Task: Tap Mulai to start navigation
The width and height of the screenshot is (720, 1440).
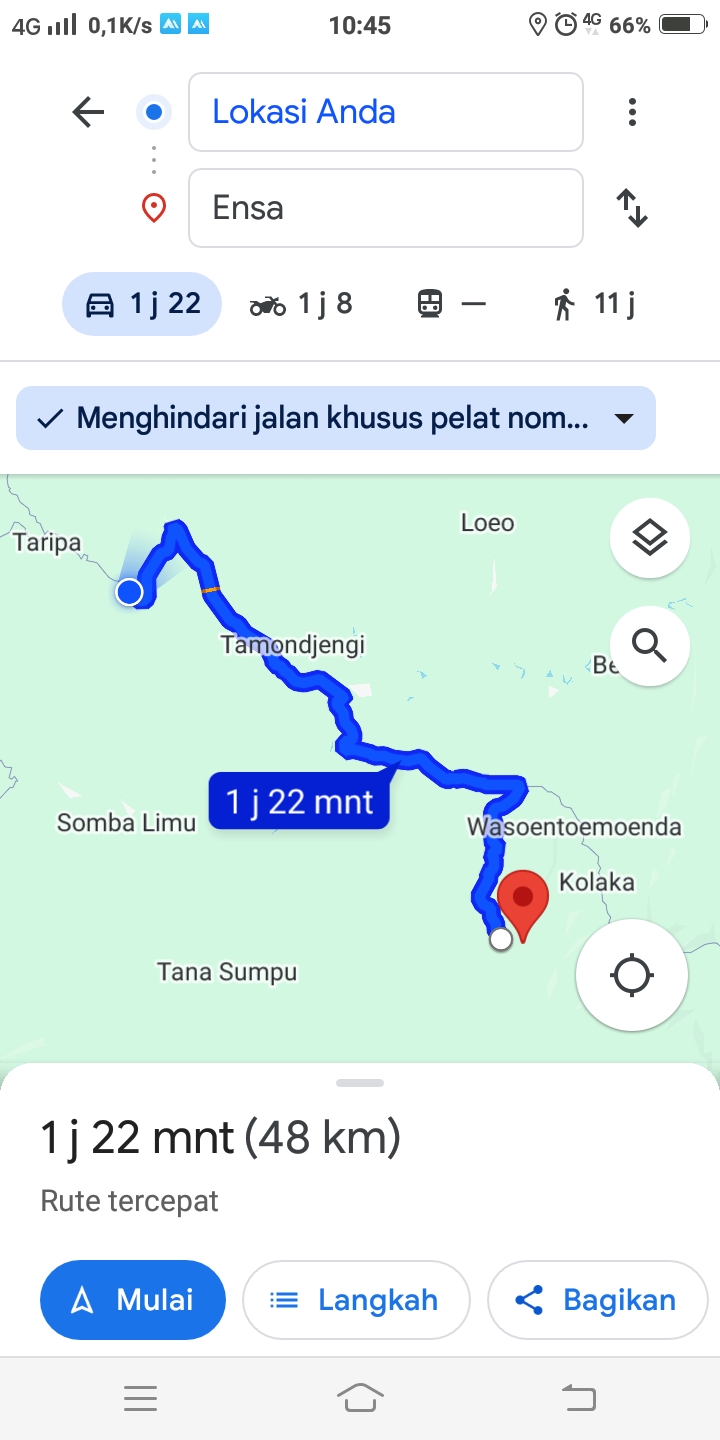Action: click(x=133, y=1300)
